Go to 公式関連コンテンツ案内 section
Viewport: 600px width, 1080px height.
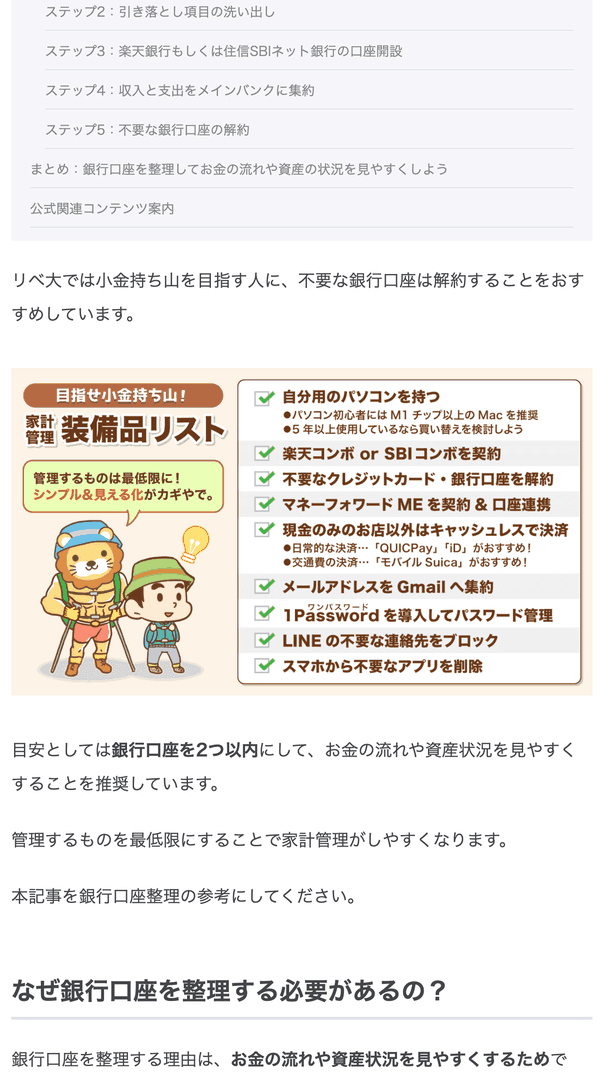[102, 208]
